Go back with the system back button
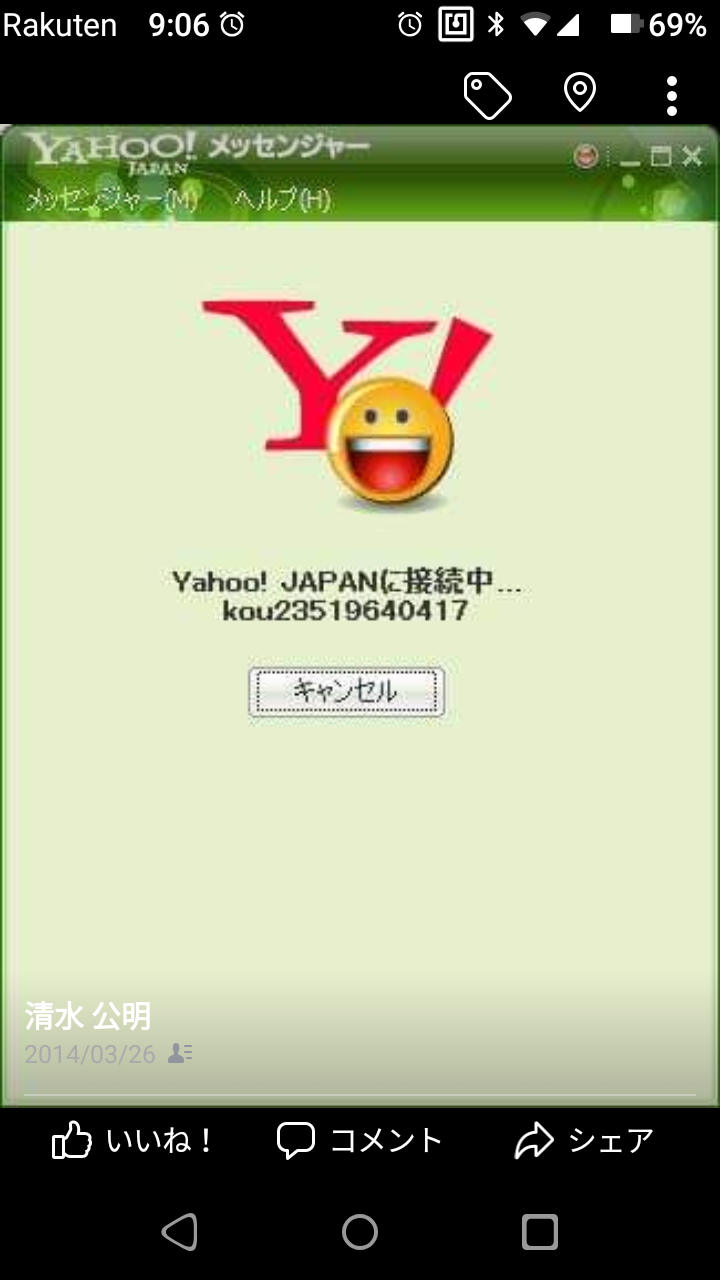This screenshot has height=1280, width=720. (180, 1233)
